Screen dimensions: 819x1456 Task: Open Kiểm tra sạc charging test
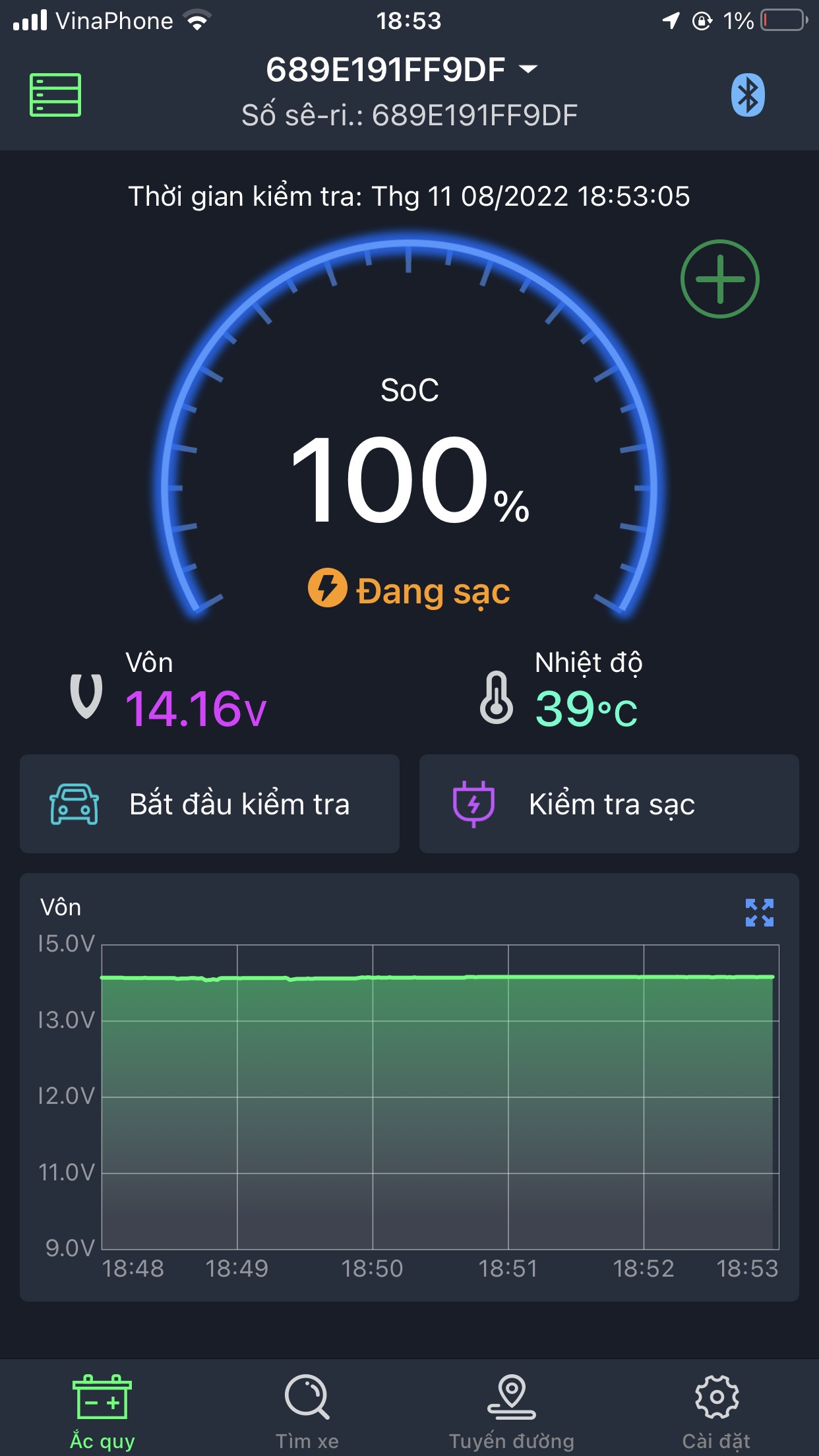click(x=609, y=804)
